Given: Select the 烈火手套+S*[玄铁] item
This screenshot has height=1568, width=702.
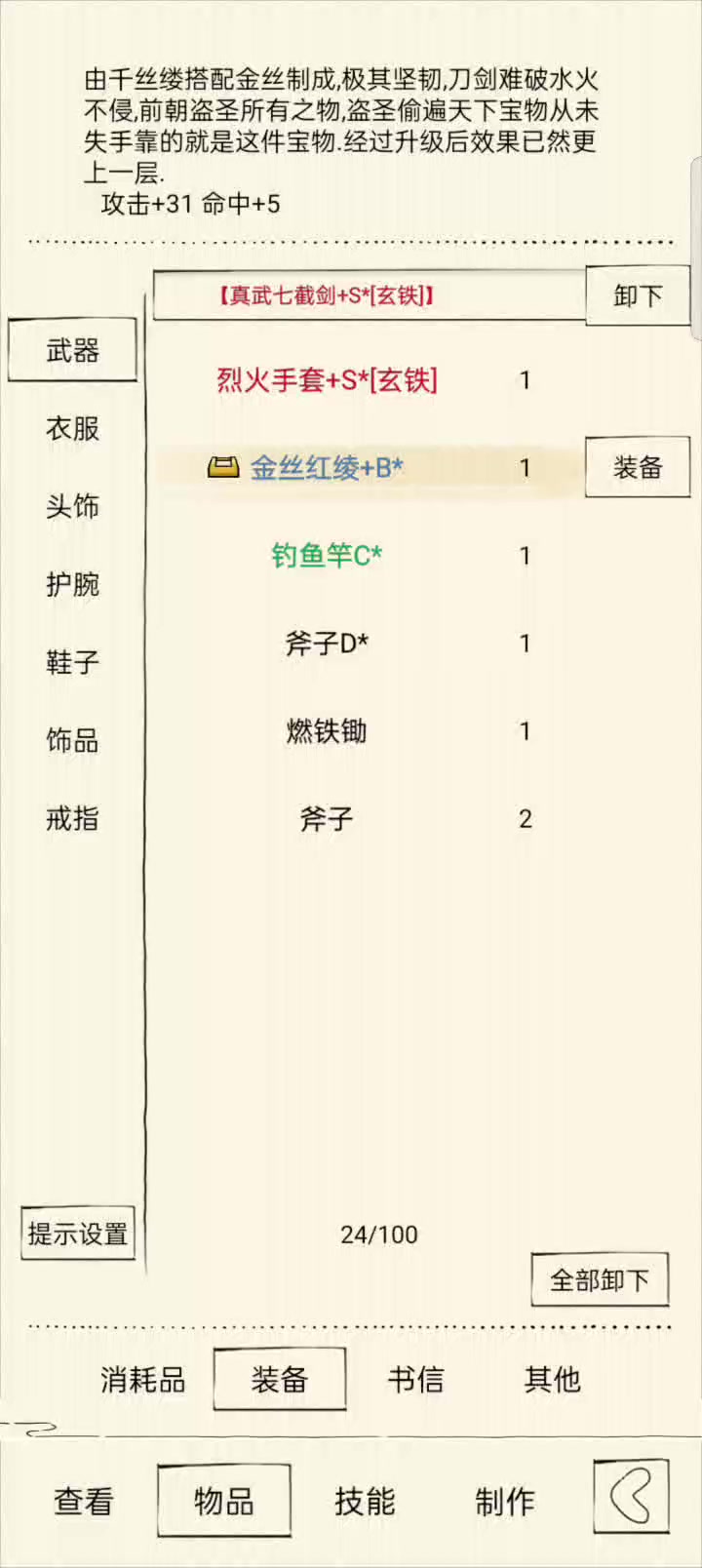Looking at the screenshot, I should [327, 380].
